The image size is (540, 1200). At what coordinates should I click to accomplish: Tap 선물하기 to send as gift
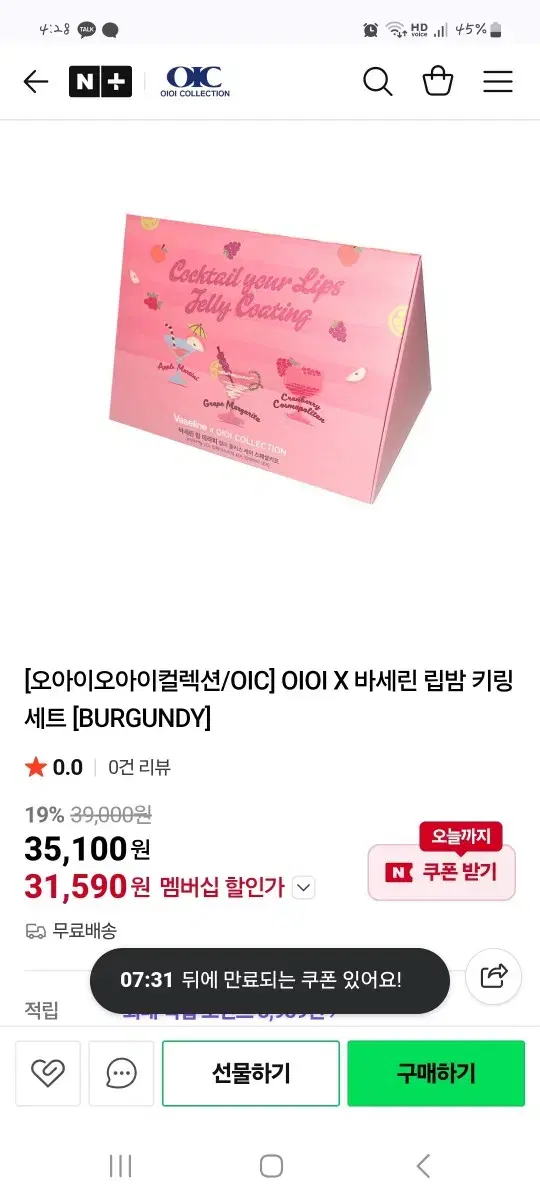[x=251, y=1074]
